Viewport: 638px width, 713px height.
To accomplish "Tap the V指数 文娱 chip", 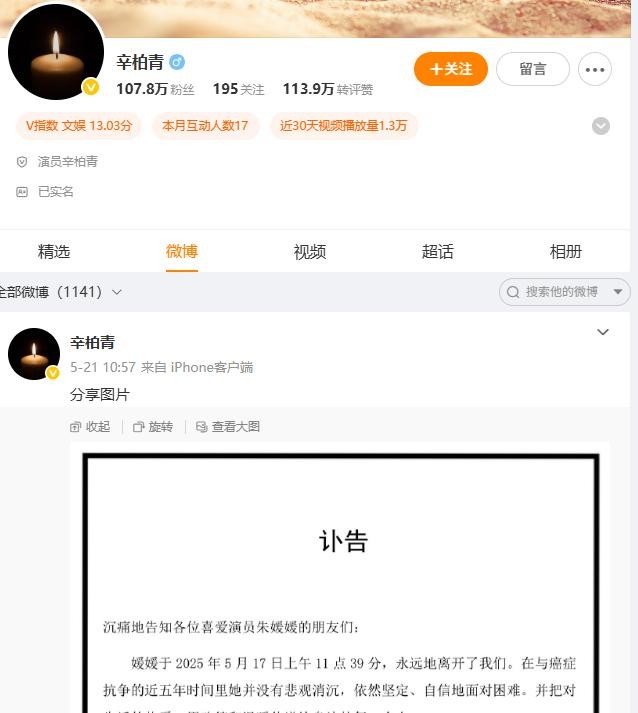I will (78, 126).
